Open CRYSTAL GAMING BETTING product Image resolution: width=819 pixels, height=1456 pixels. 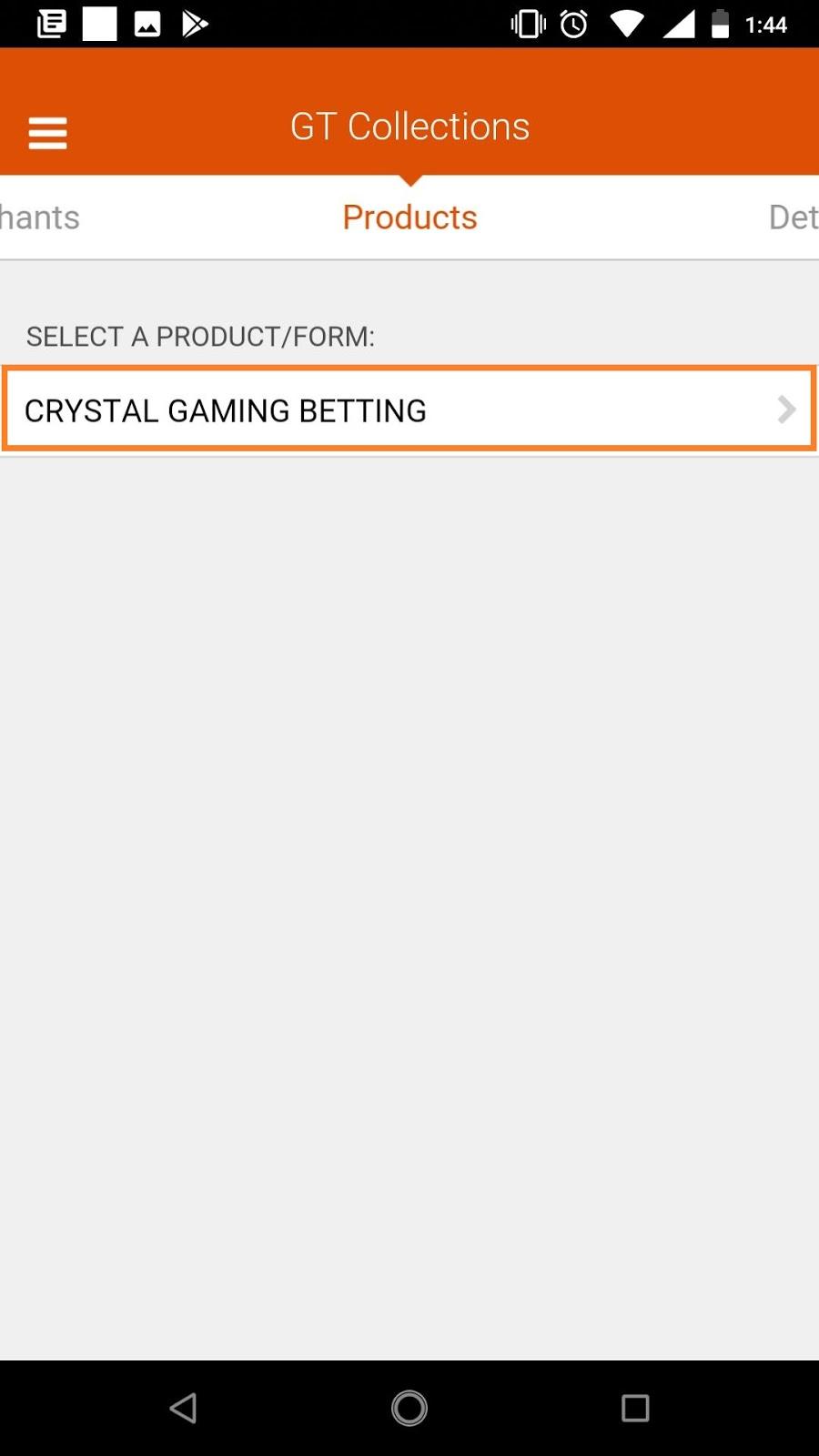(409, 409)
